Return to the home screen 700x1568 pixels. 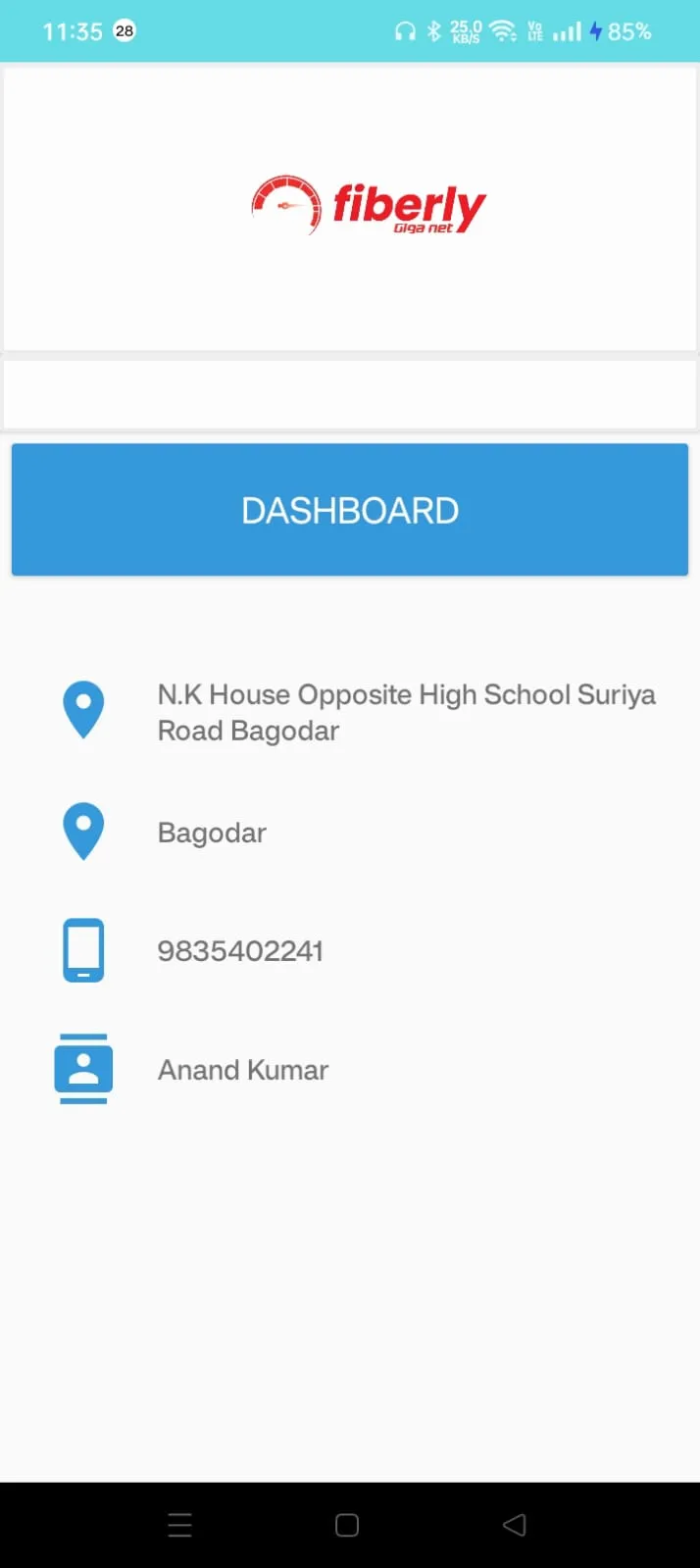tap(347, 1525)
